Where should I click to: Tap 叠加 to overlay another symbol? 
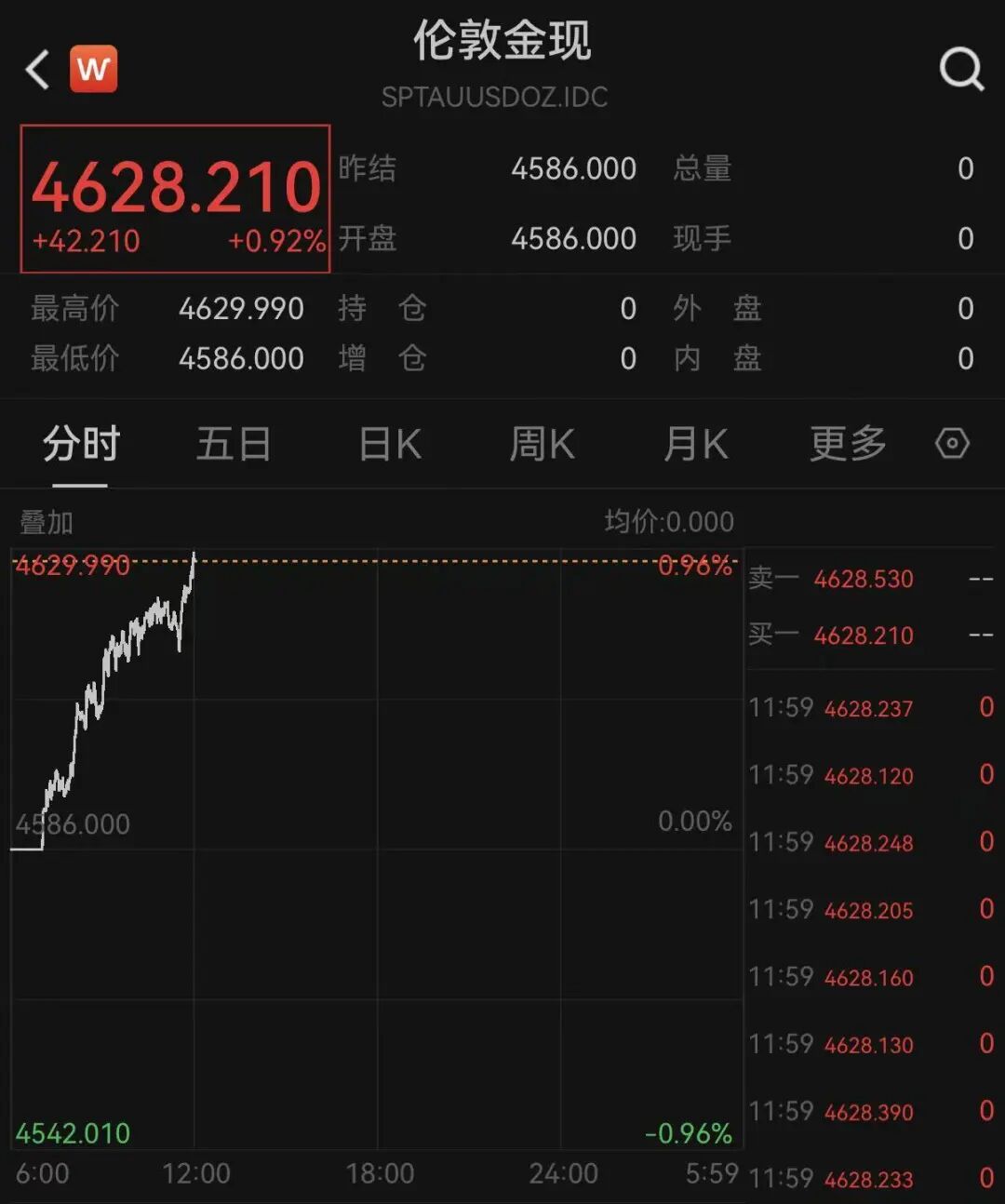click(47, 522)
